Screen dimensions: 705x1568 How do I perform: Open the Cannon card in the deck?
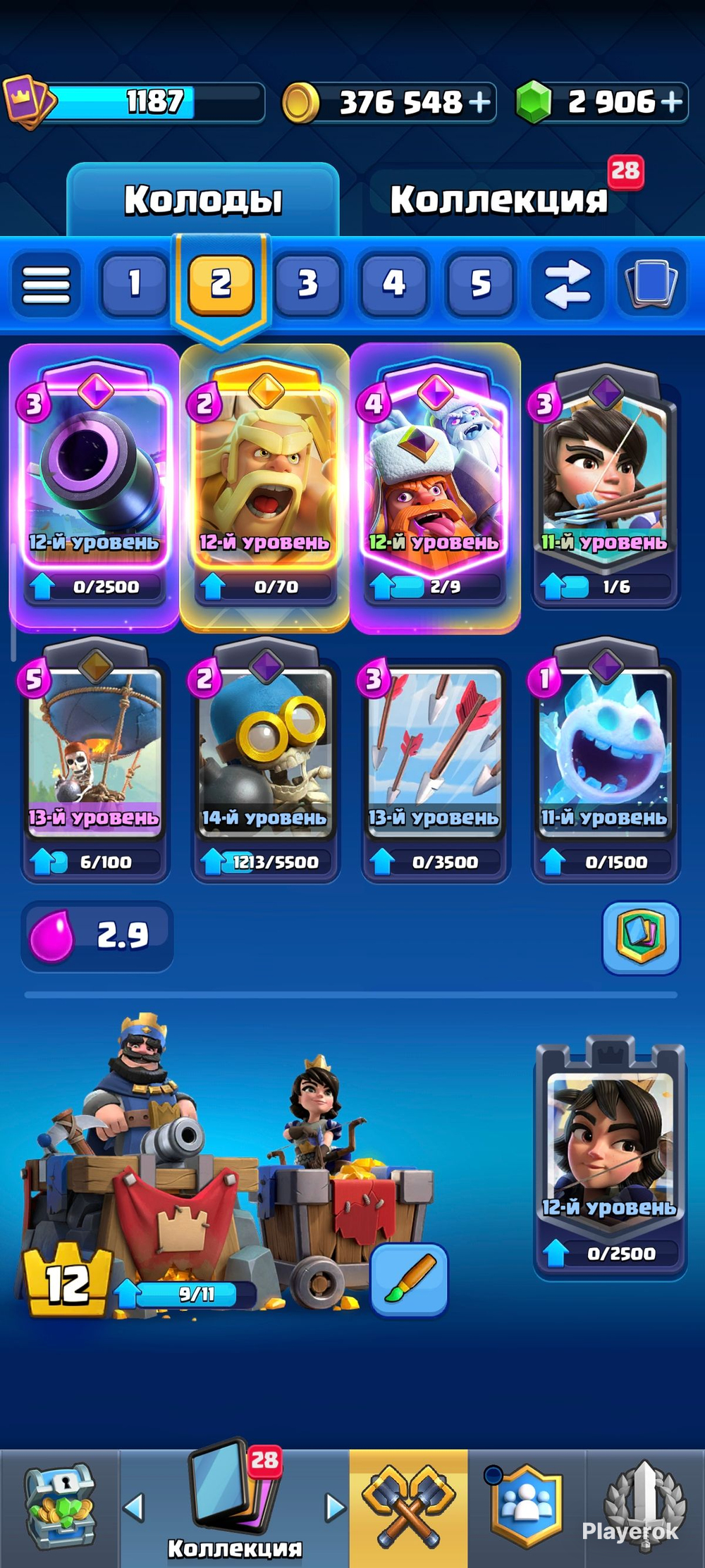(x=94, y=486)
